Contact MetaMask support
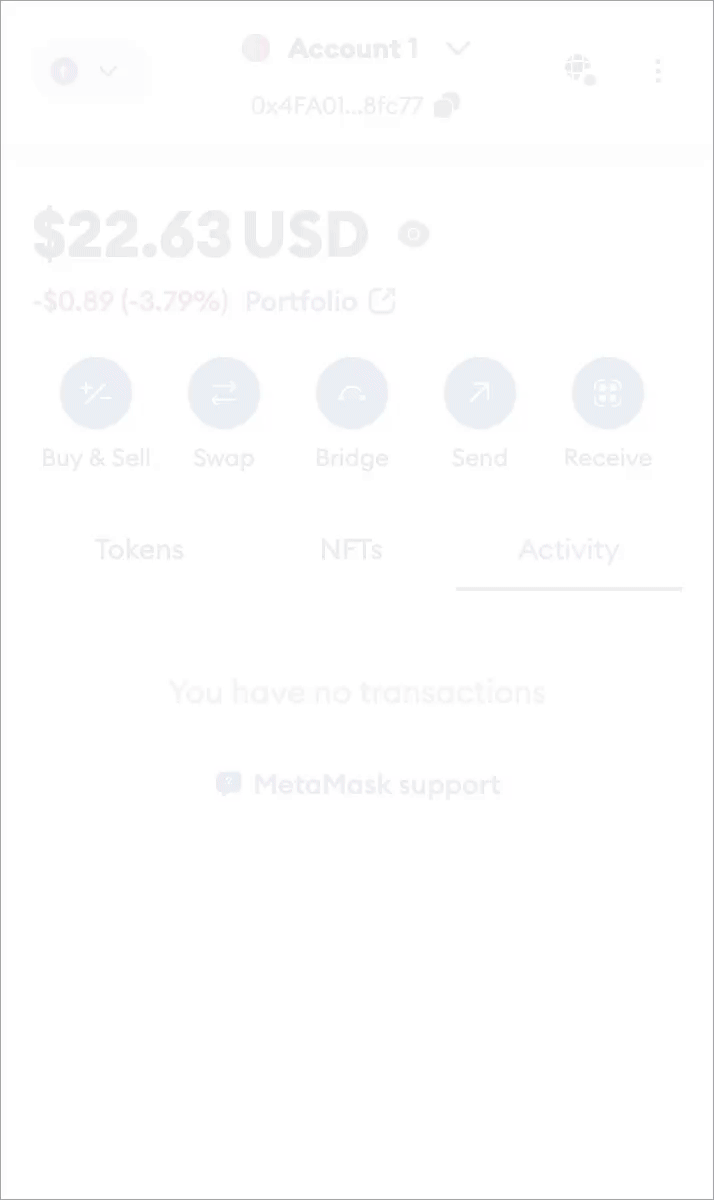The image size is (714, 1200). coord(358,784)
